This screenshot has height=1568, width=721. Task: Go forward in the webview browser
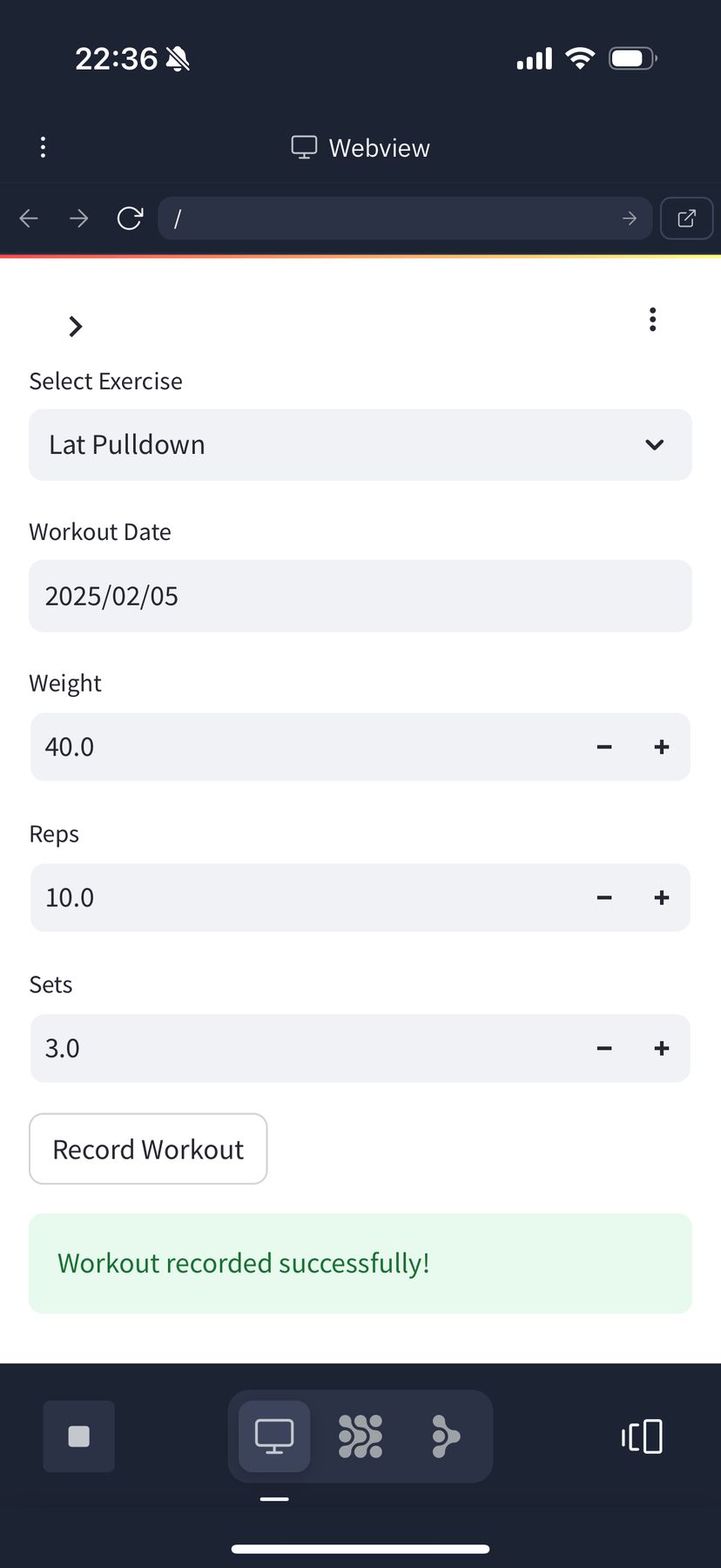click(79, 218)
